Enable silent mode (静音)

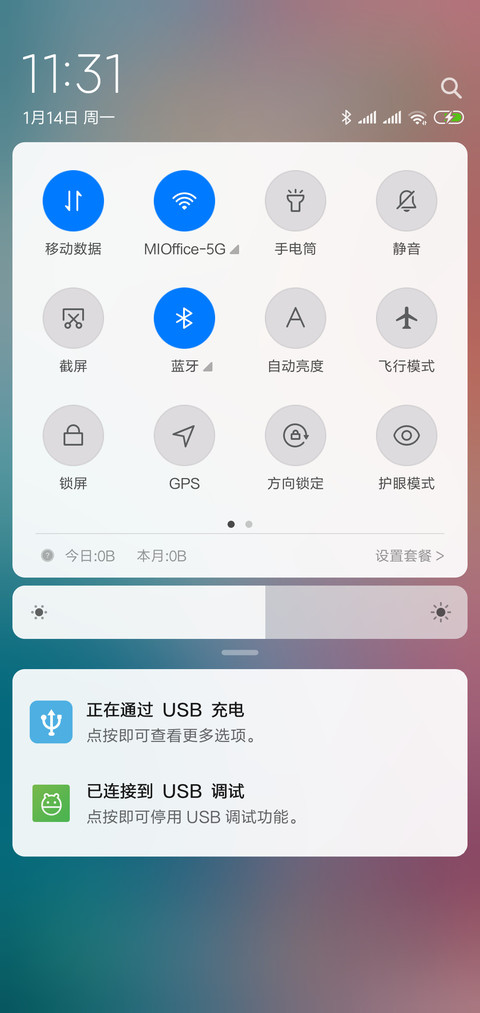(406, 201)
